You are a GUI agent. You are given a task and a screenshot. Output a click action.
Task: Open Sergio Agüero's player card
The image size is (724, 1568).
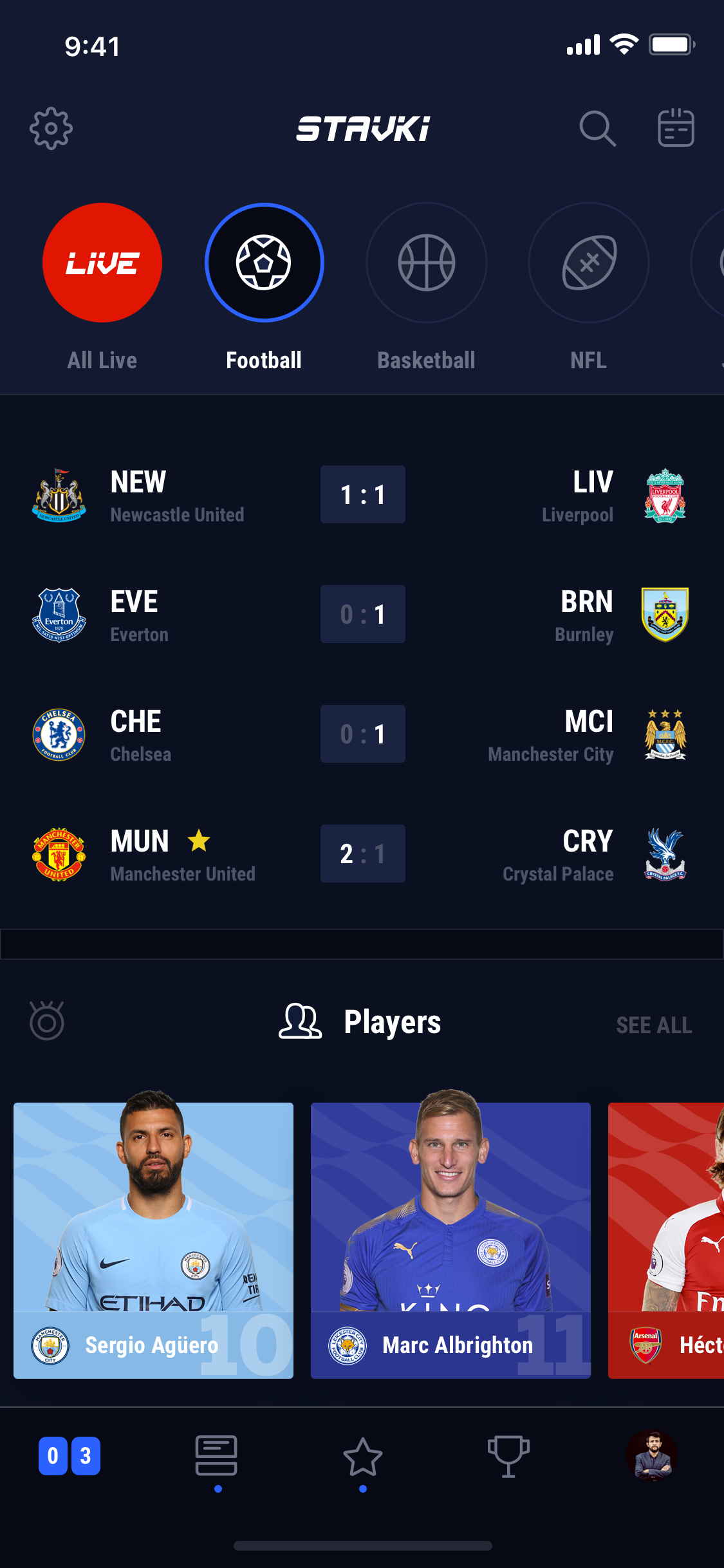click(153, 1235)
